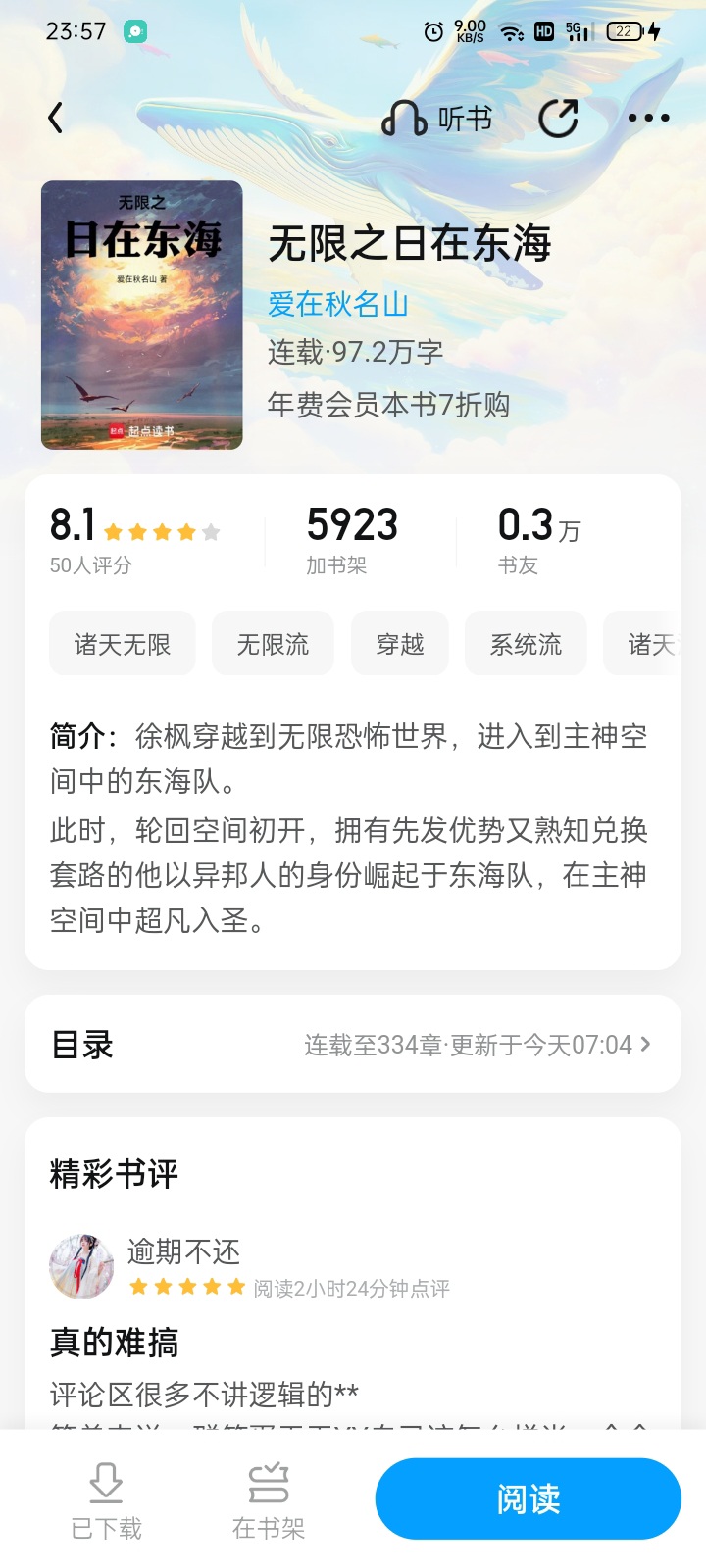Select the 无限流 tag chip
The image size is (706, 1568).
[273, 644]
